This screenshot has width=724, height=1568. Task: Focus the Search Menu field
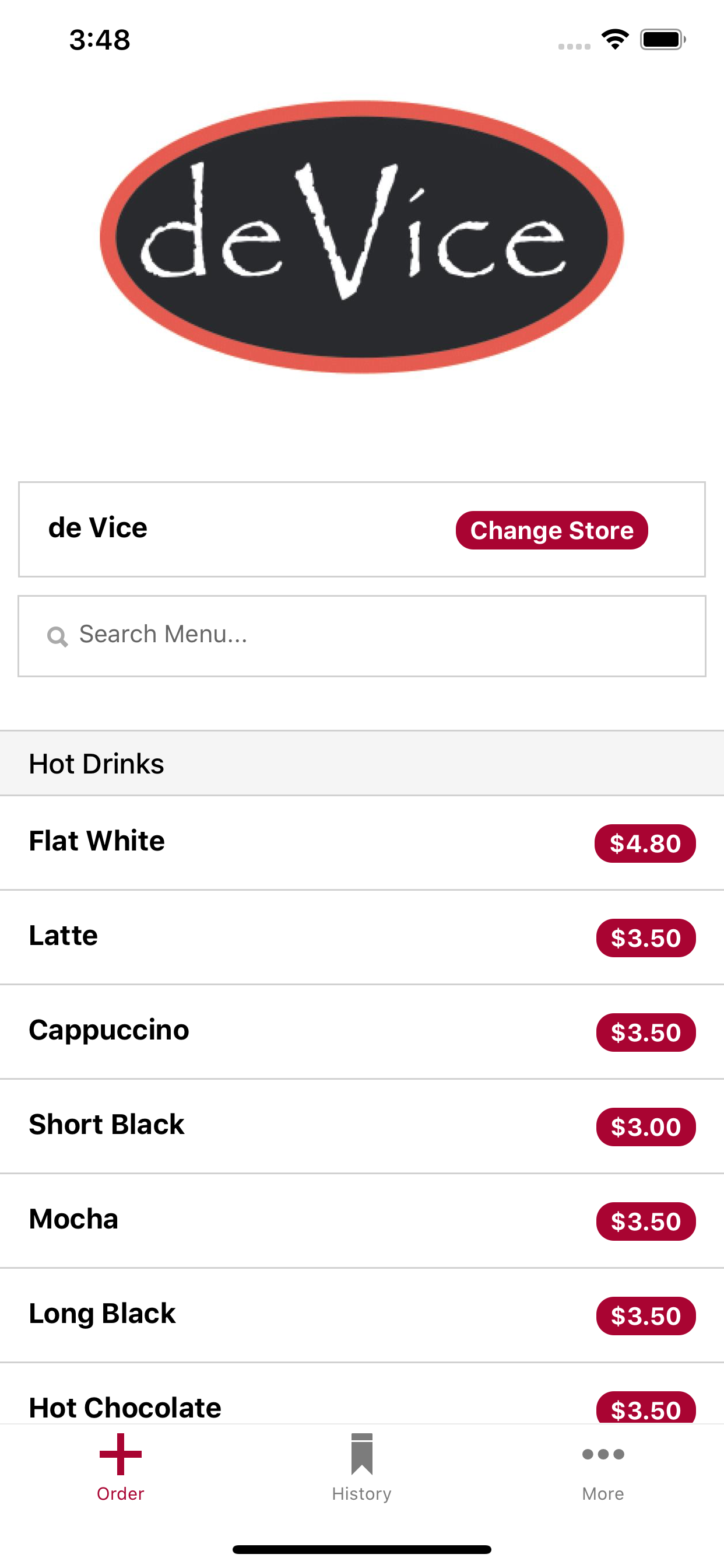click(362, 635)
